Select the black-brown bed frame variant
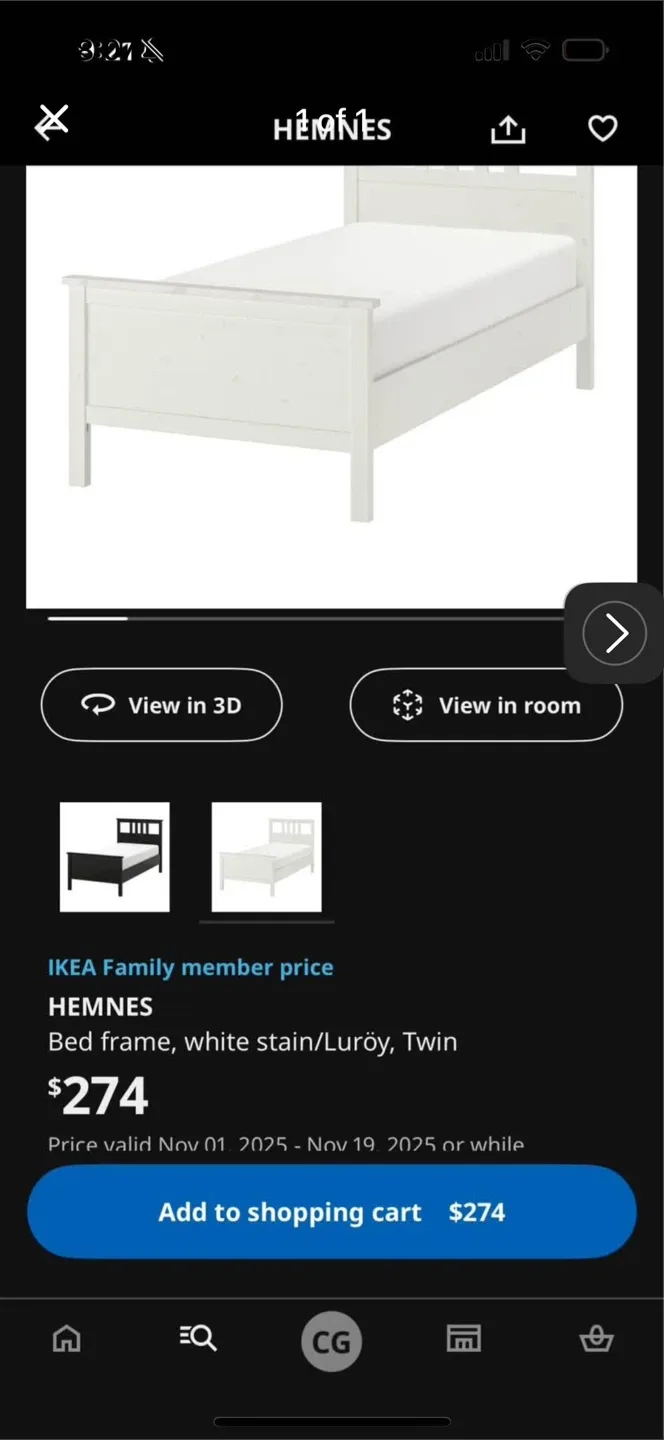664x1440 pixels. click(x=115, y=857)
